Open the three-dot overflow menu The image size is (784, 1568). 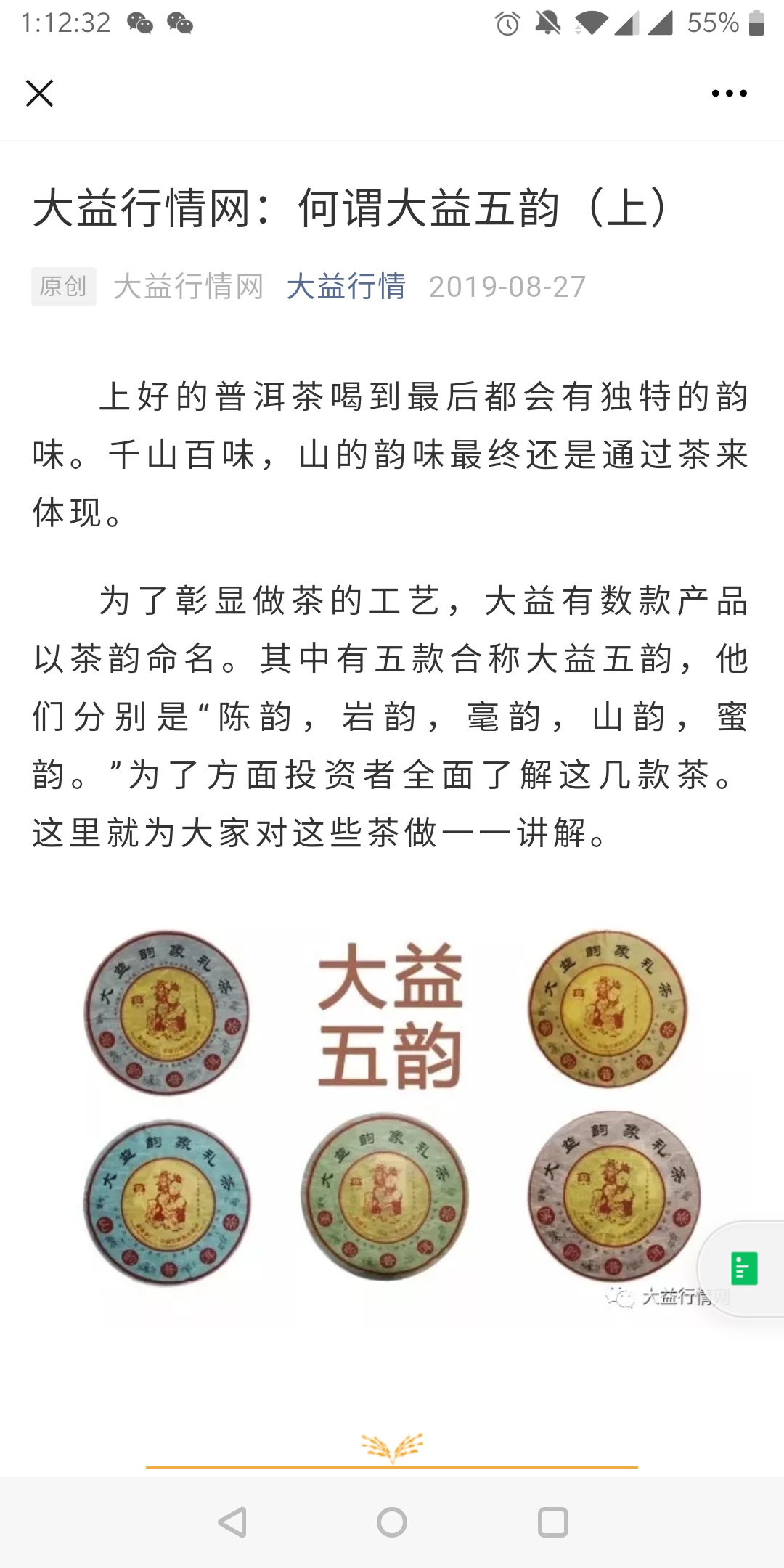729,93
